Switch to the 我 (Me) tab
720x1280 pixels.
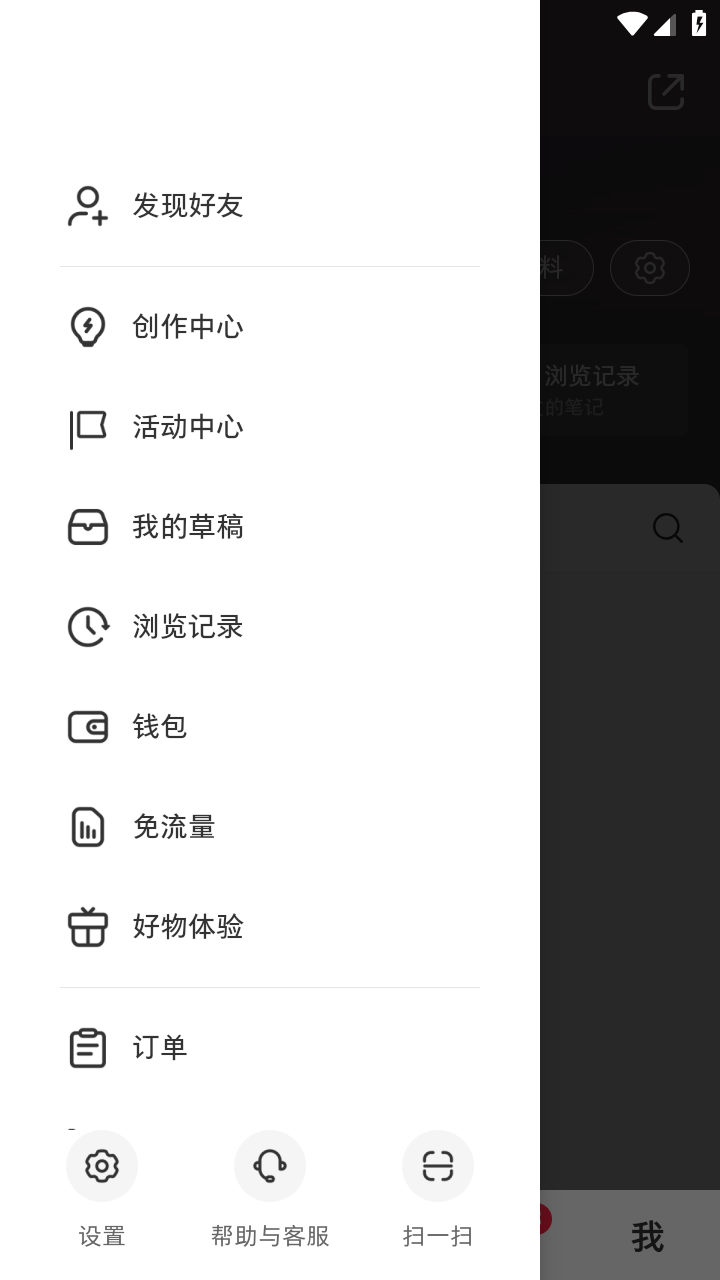649,1237
